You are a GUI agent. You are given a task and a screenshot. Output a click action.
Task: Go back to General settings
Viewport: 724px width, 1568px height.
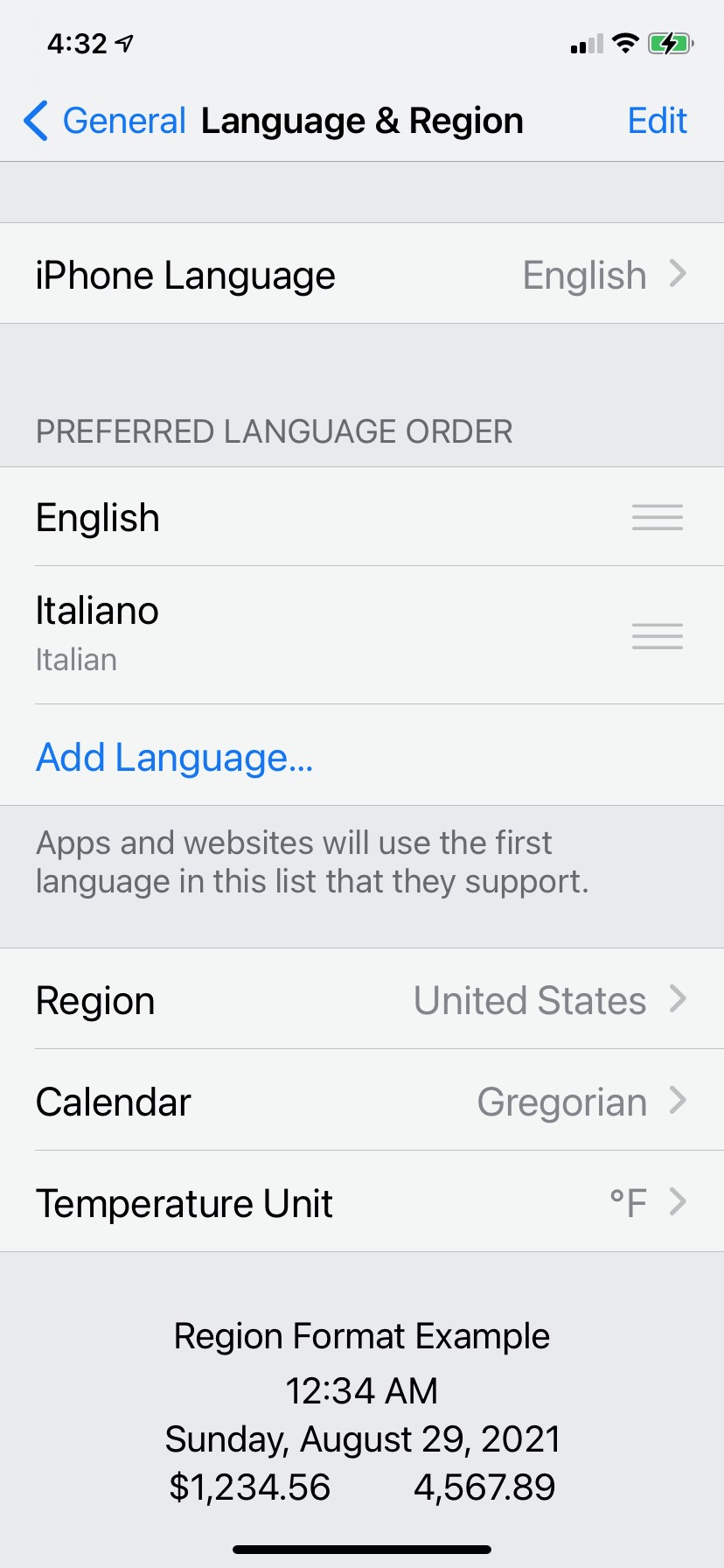click(105, 121)
